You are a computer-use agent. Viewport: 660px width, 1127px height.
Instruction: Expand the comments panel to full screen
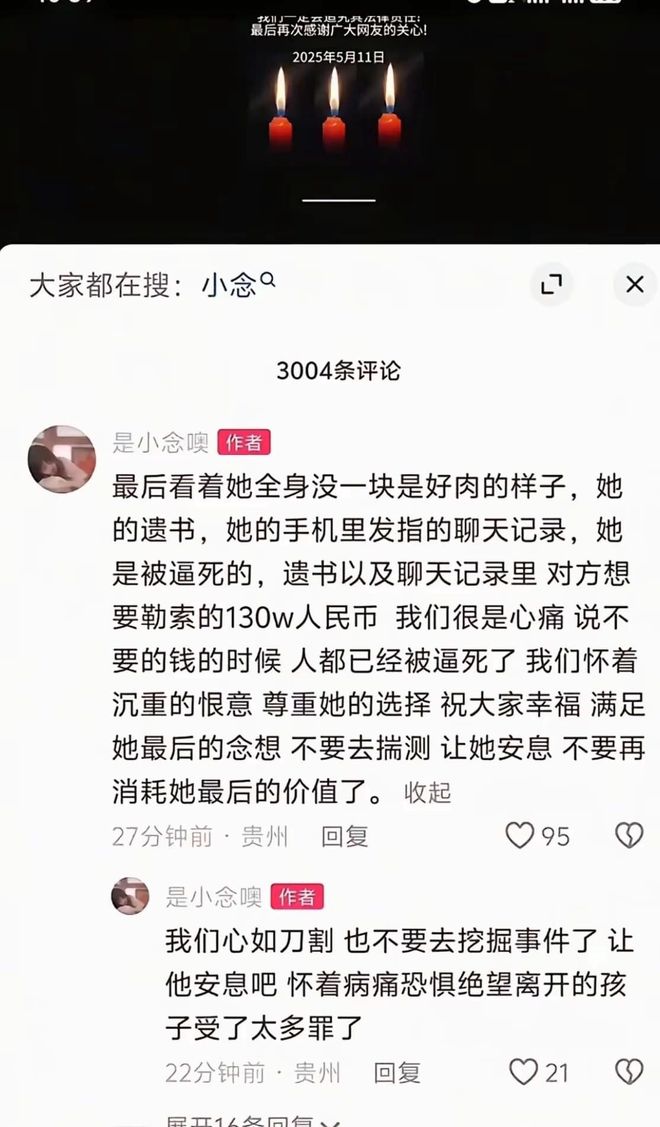pyautogui.click(x=551, y=285)
